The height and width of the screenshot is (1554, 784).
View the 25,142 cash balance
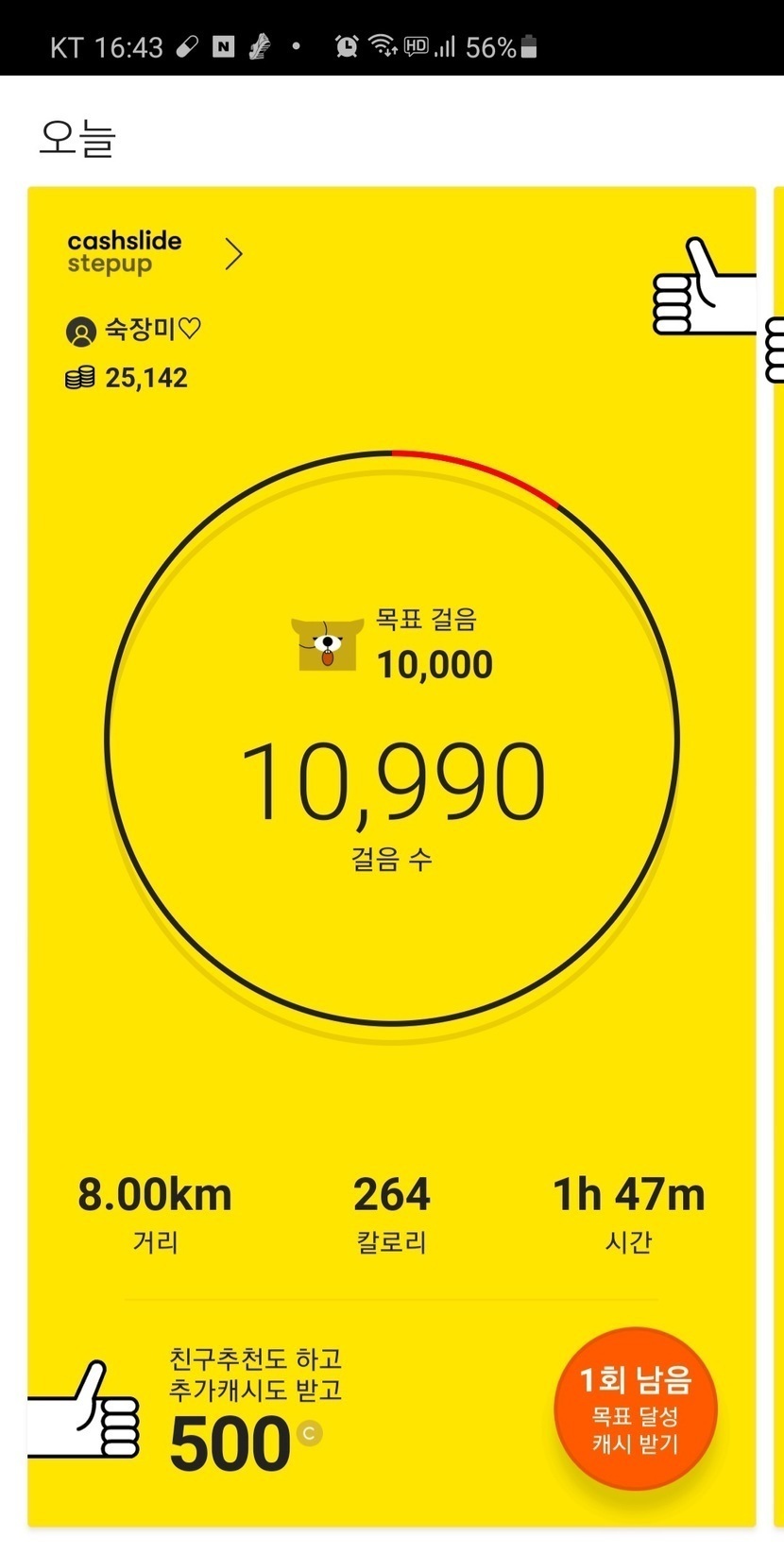point(128,378)
